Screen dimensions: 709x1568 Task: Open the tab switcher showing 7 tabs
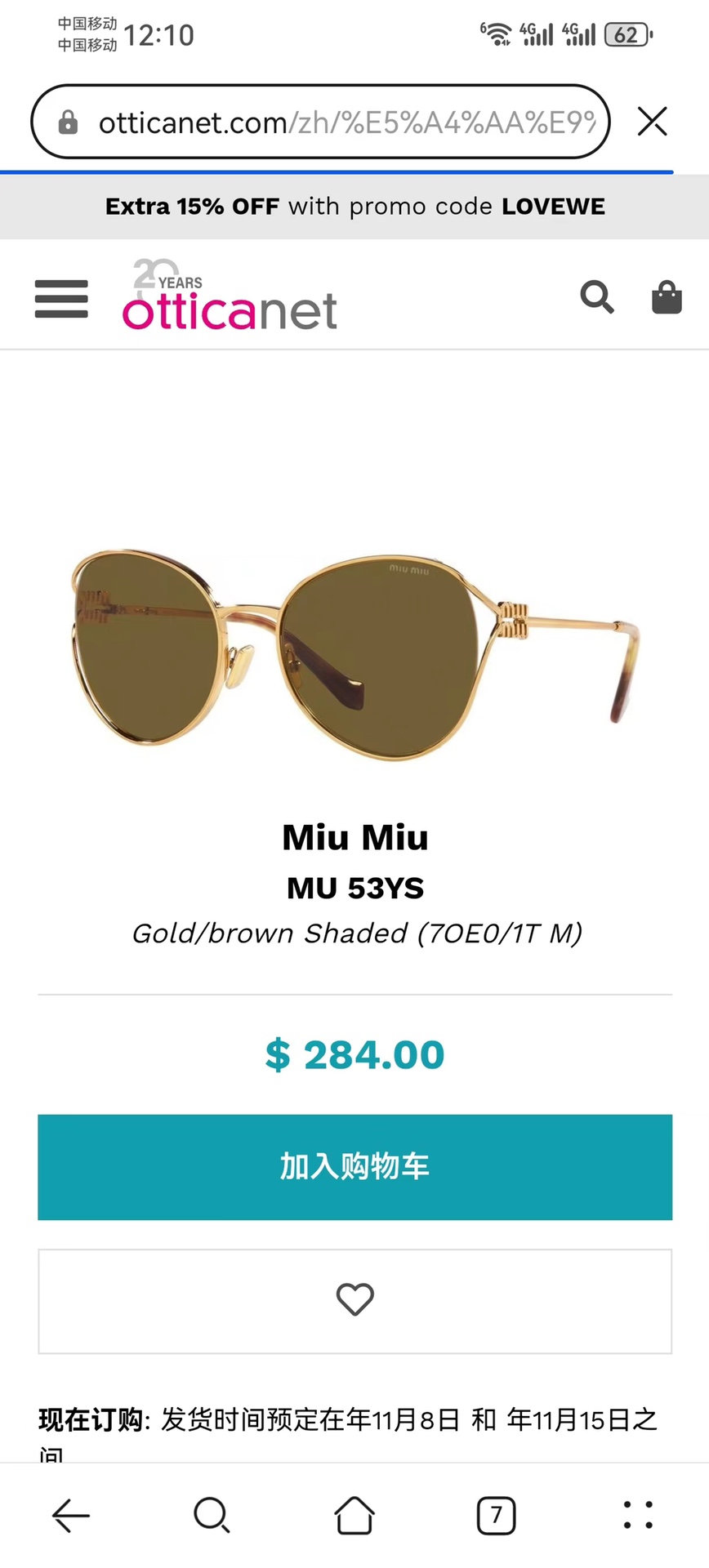point(496,1516)
